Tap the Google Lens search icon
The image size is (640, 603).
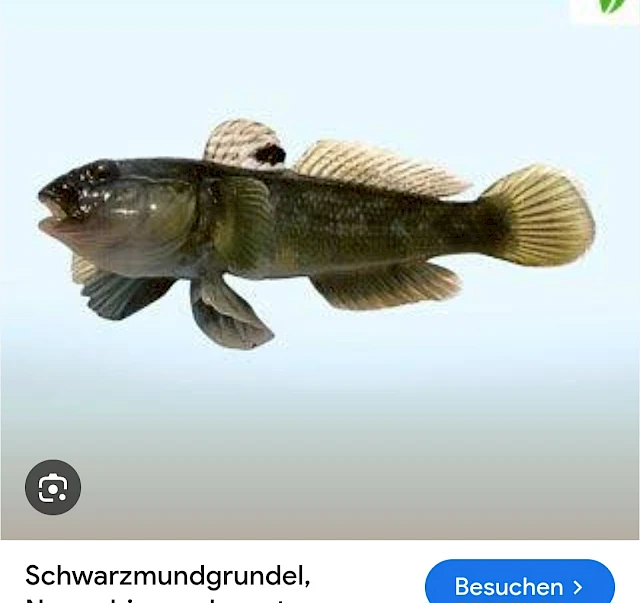point(53,488)
